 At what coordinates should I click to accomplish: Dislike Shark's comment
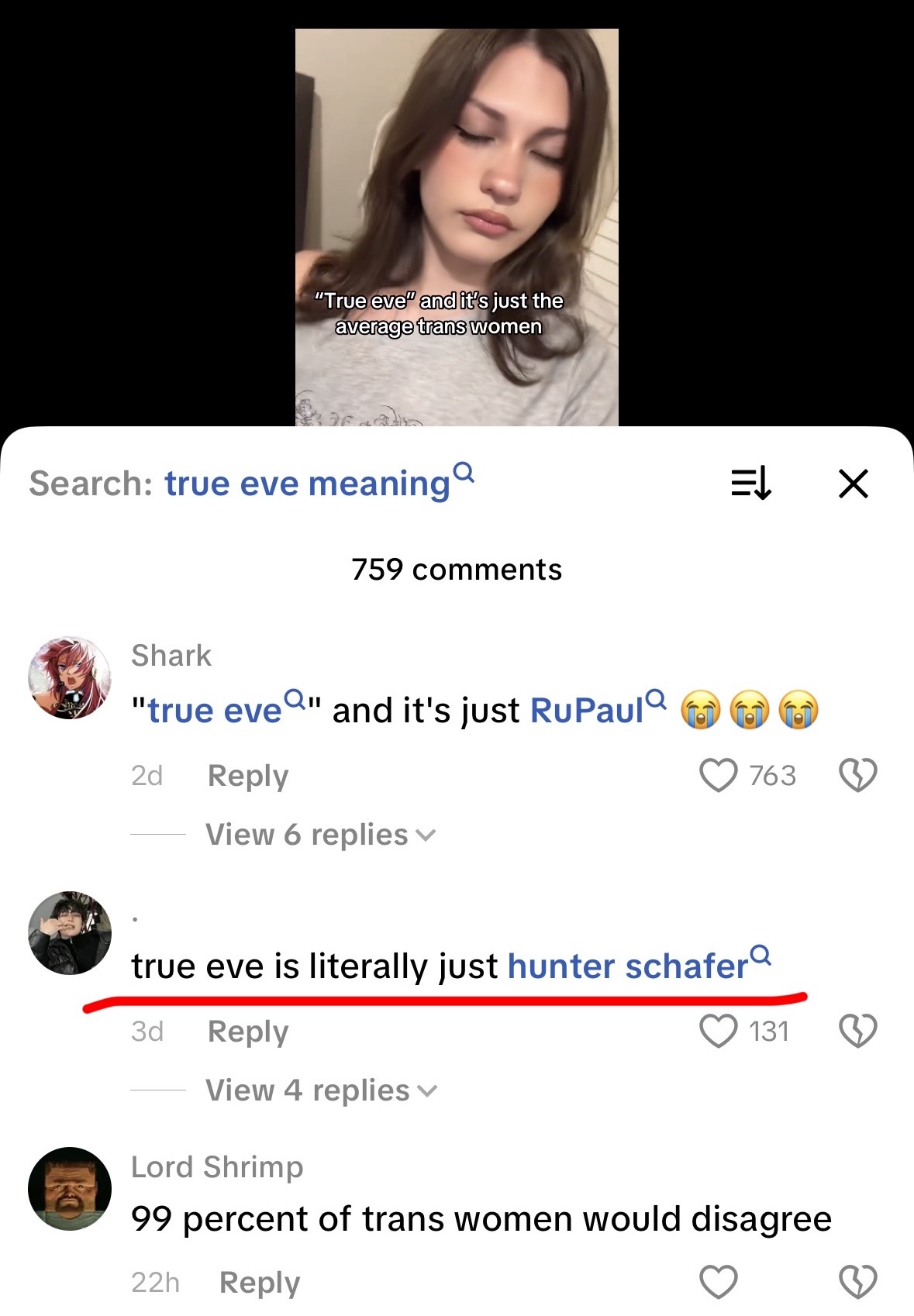[858, 775]
